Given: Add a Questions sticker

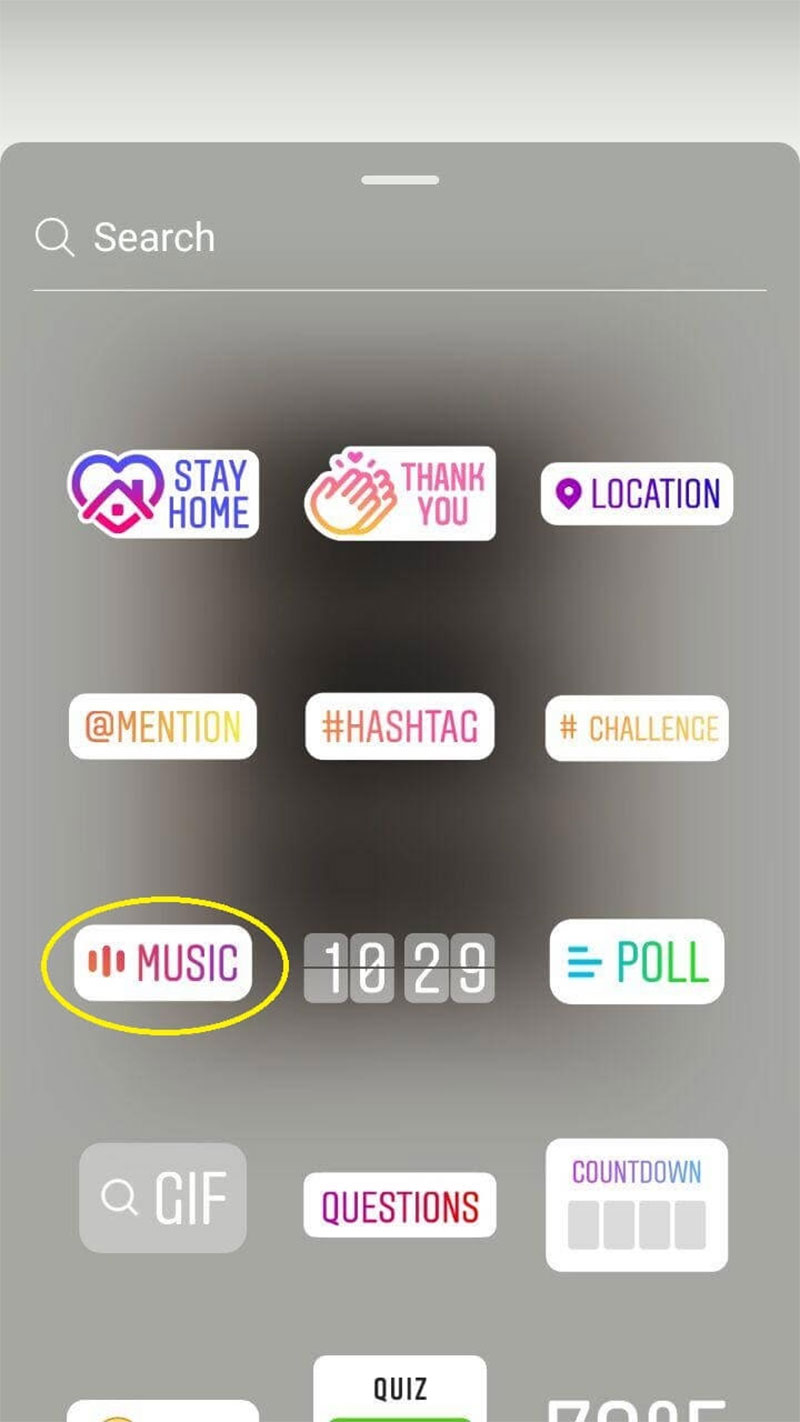Looking at the screenshot, I should (x=400, y=1205).
